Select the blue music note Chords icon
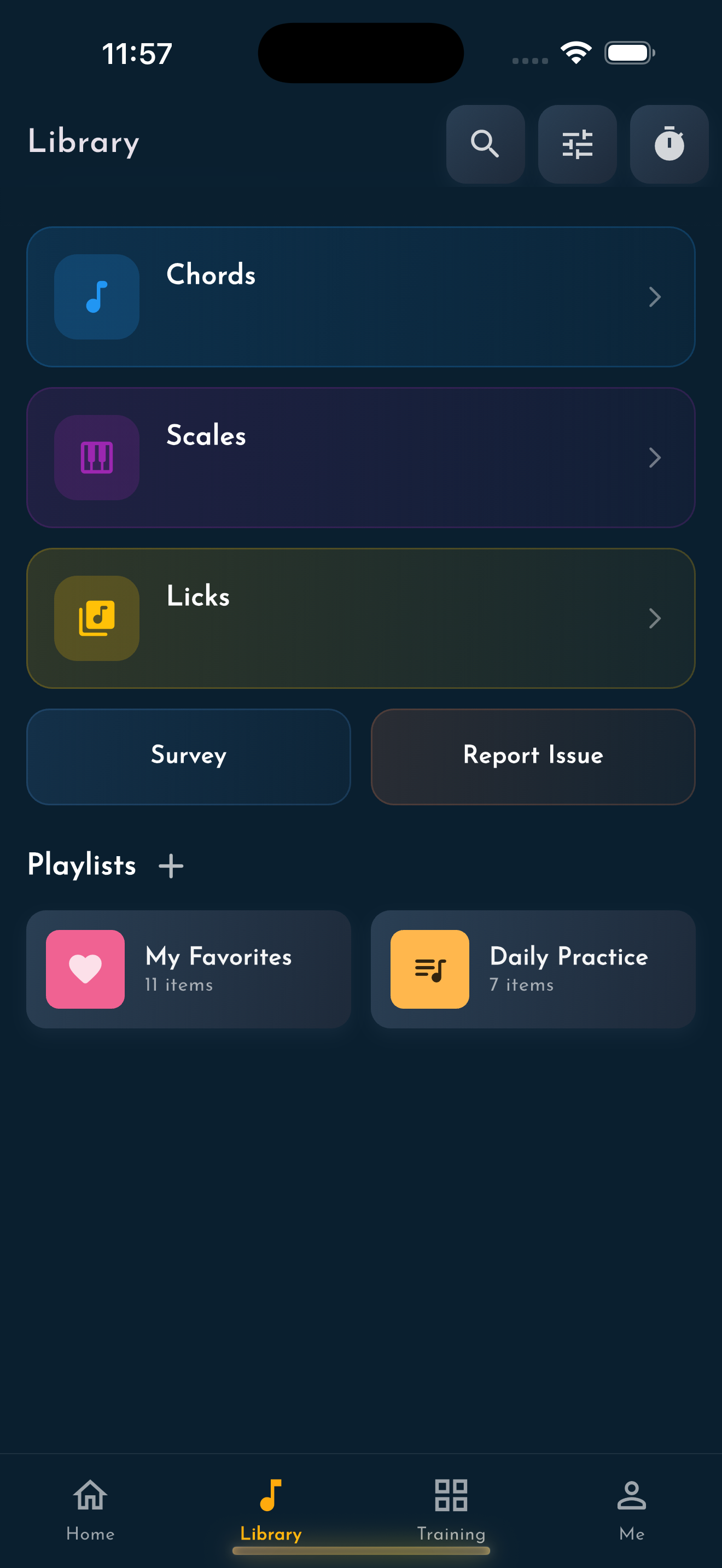The height and width of the screenshot is (1568, 722). pos(96,296)
